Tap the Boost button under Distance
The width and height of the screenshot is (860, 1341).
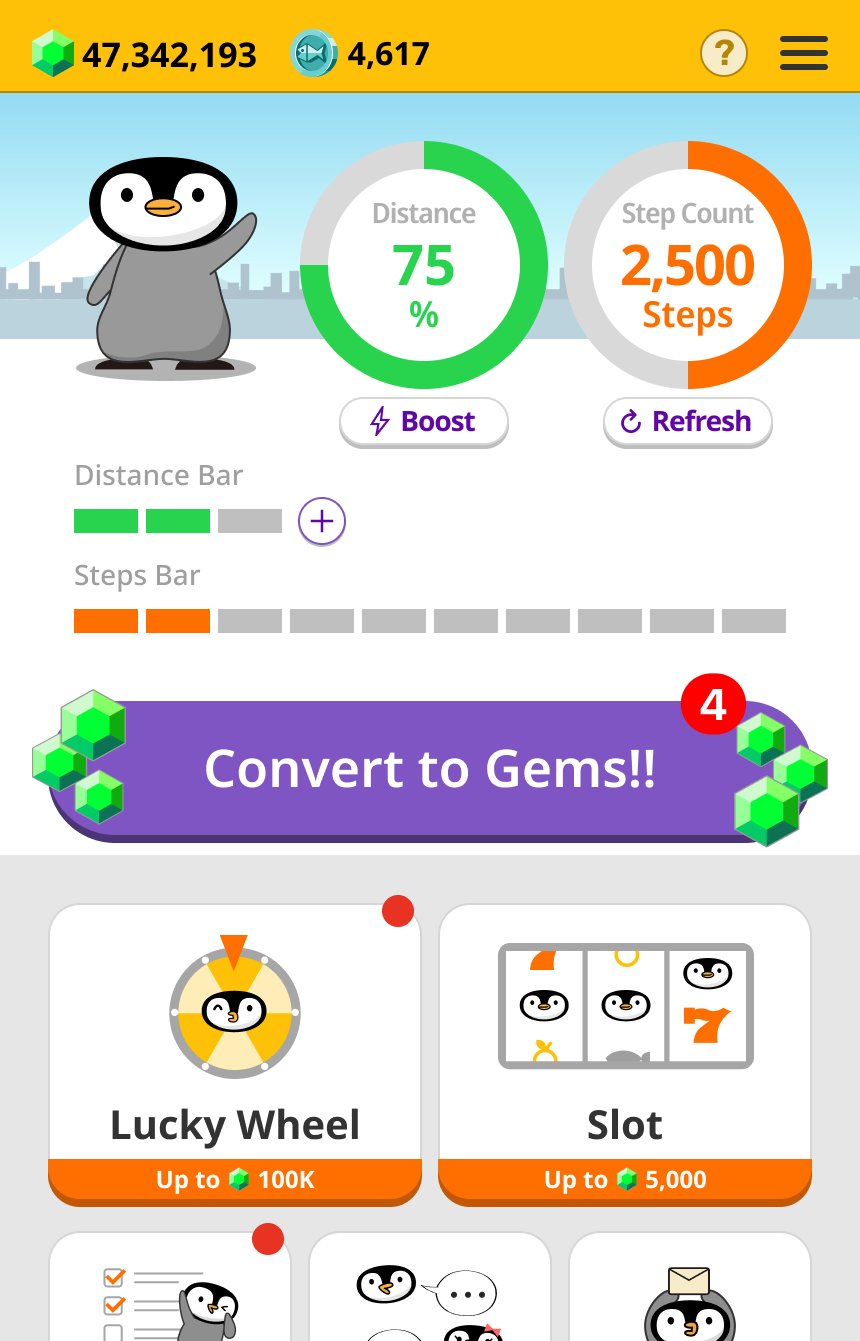424,421
